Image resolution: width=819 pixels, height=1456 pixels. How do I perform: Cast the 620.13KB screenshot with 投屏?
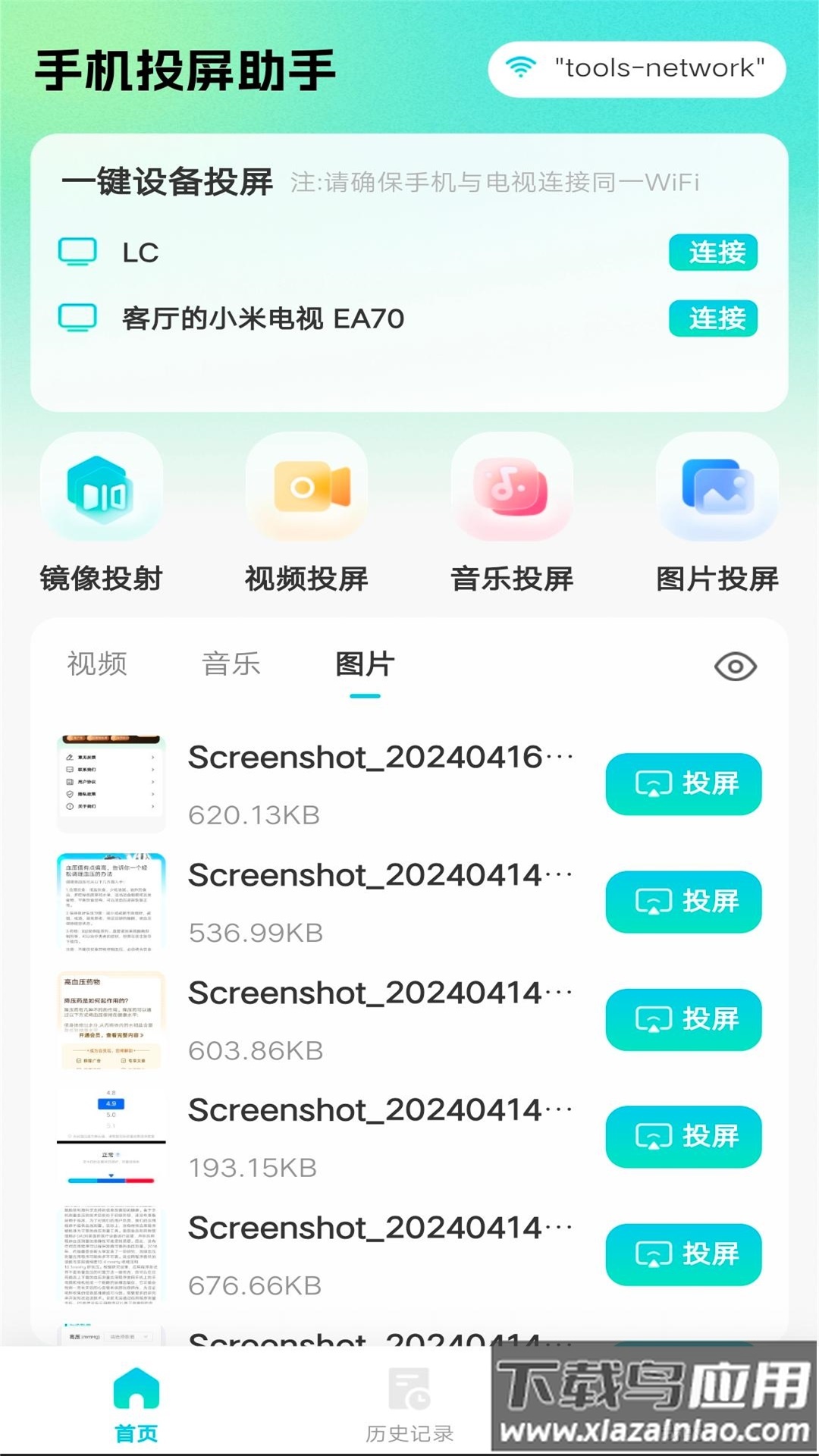(682, 785)
